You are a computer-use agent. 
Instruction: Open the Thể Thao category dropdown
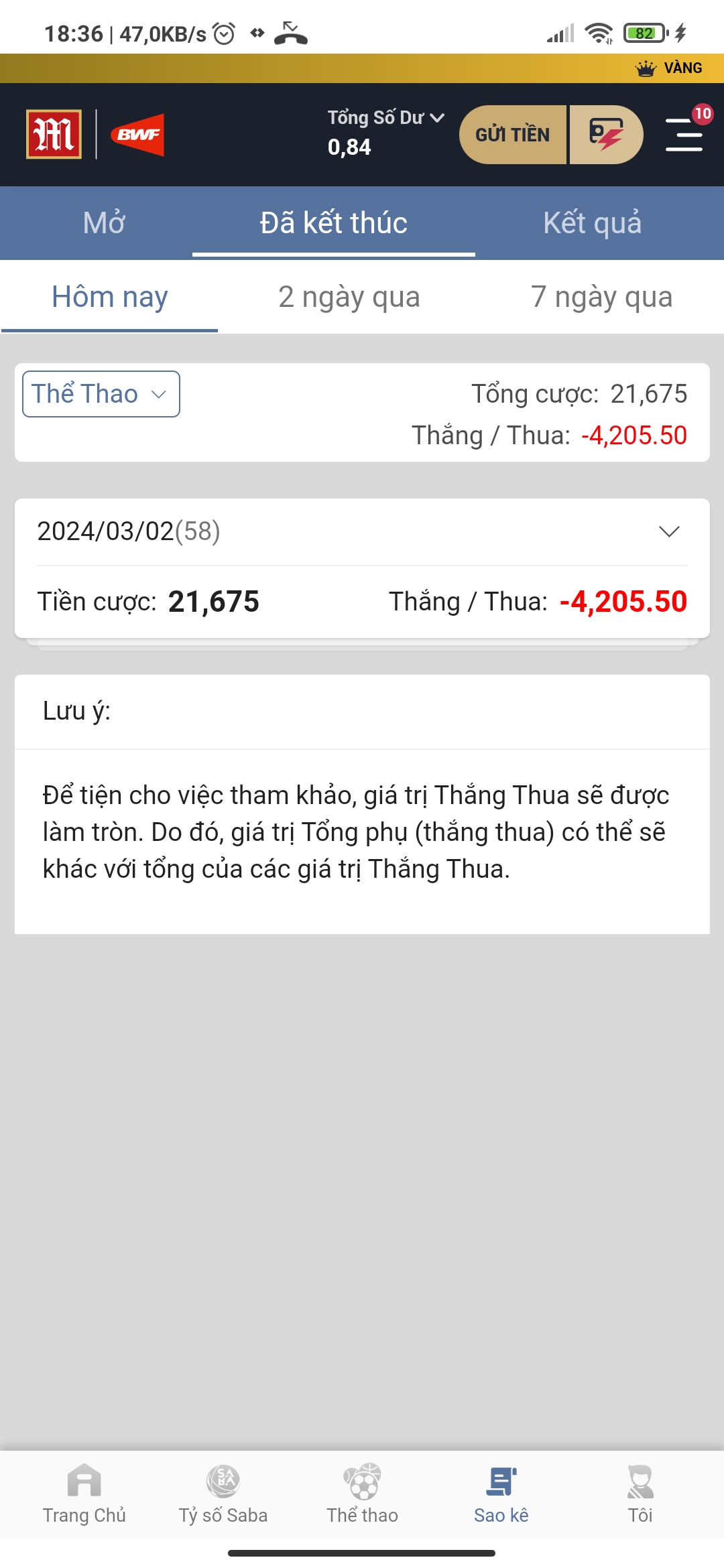click(x=101, y=394)
